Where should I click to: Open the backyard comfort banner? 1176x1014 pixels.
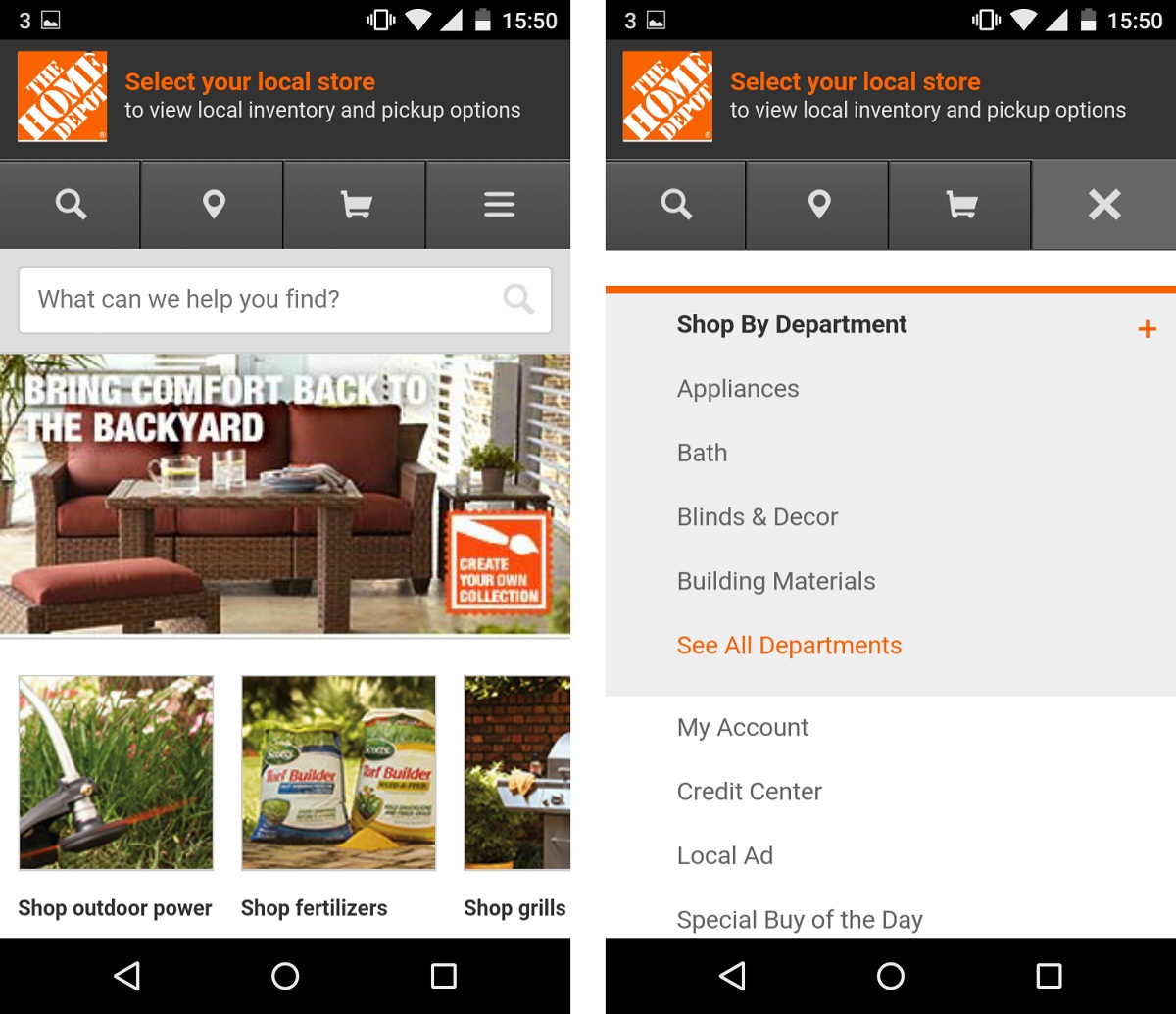[284, 494]
